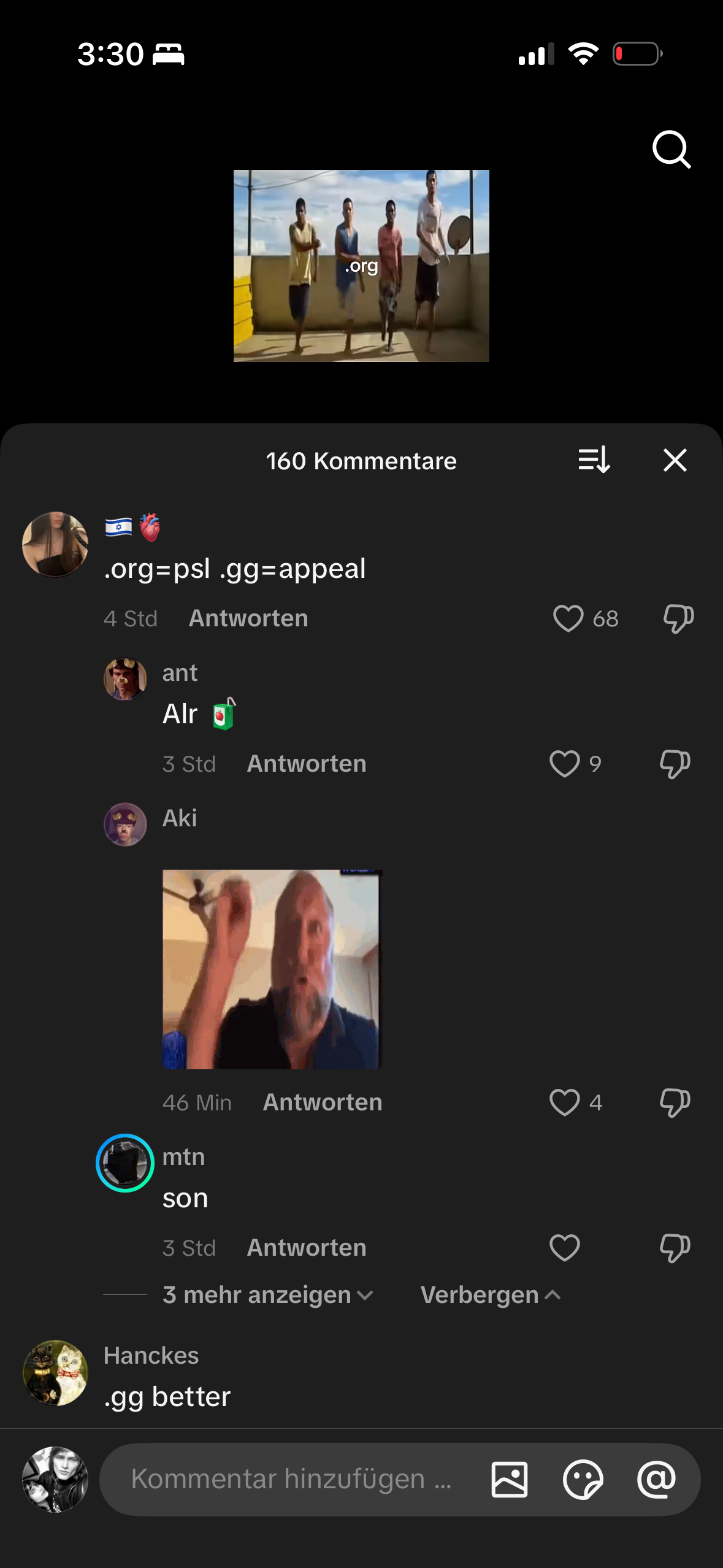Like Aki's GIF comment
The image size is (723, 1568).
564,1102
